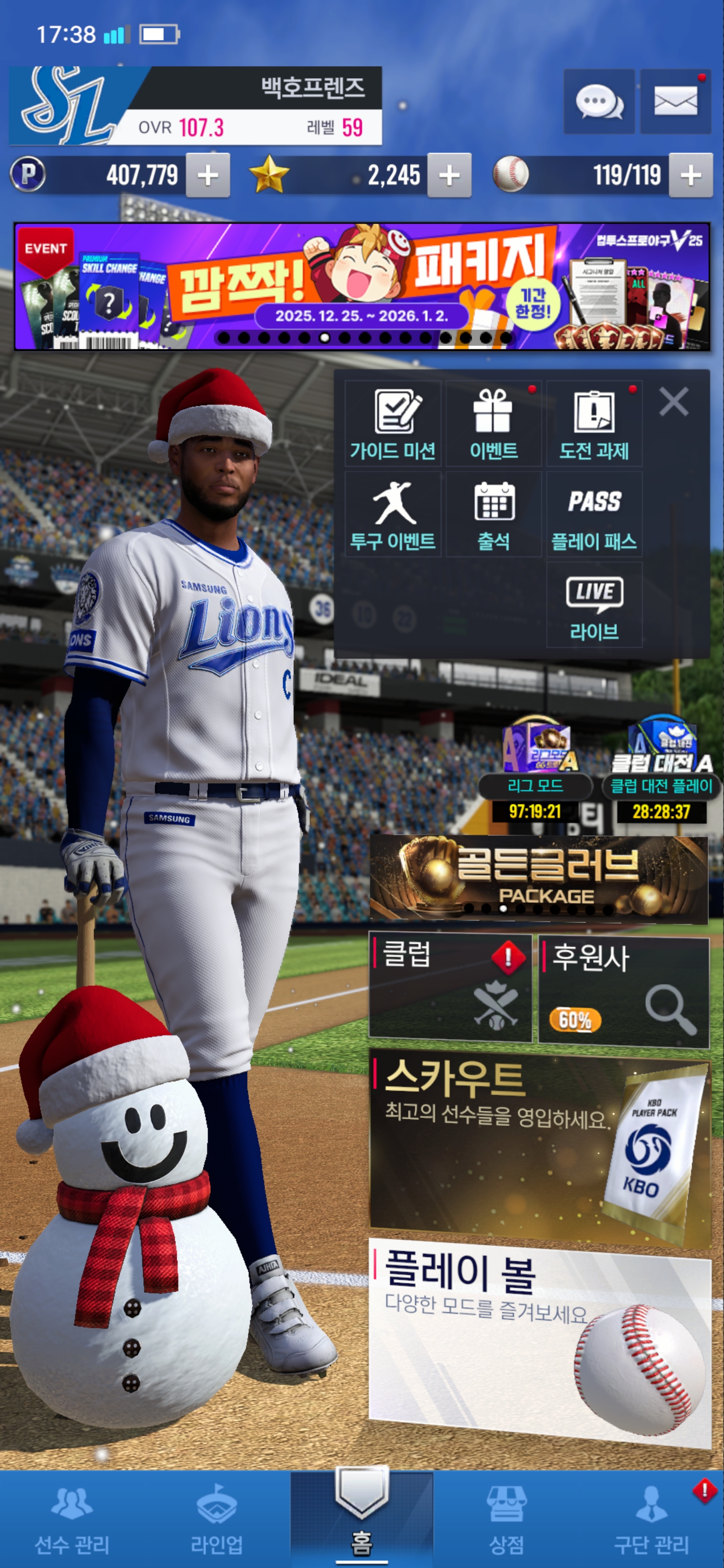The width and height of the screenshot is (724, 1568).
Task: Open 투구 이벤트
Action: tap(393, 515)
